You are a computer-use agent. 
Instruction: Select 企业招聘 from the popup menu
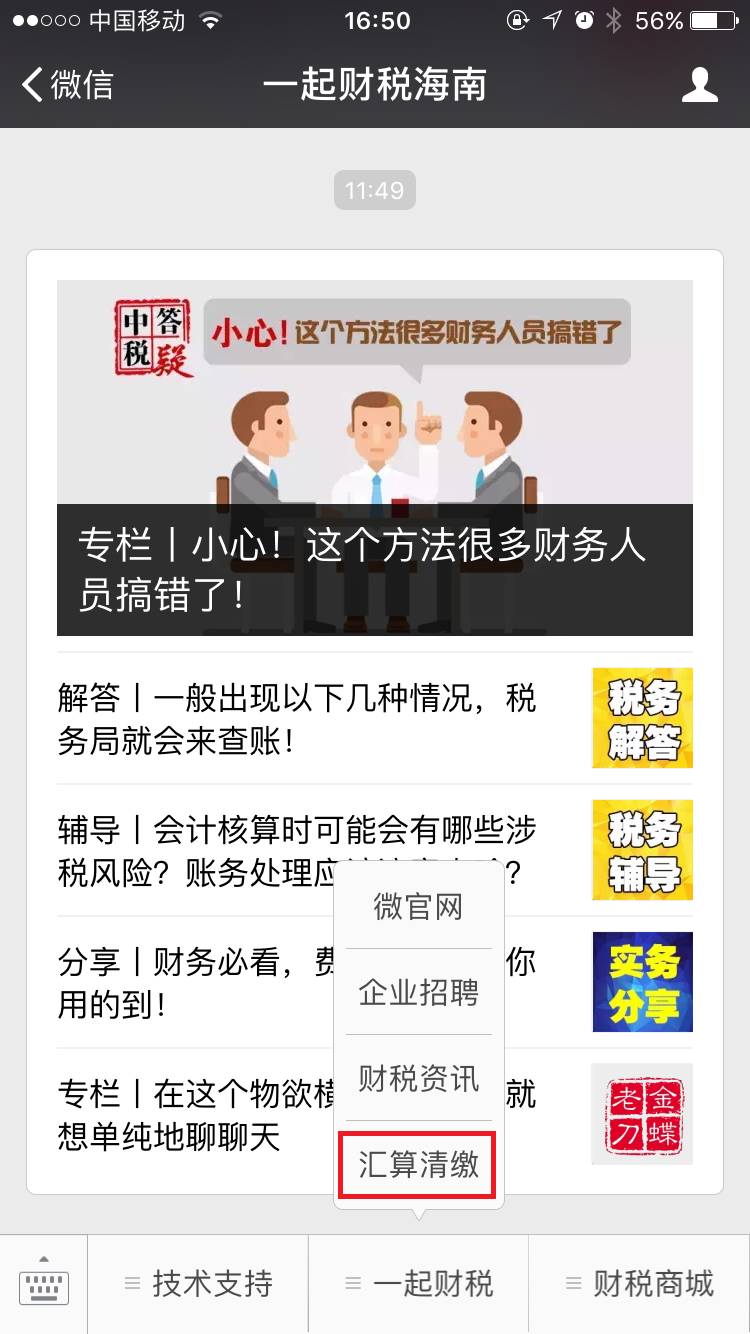[417, 992]
